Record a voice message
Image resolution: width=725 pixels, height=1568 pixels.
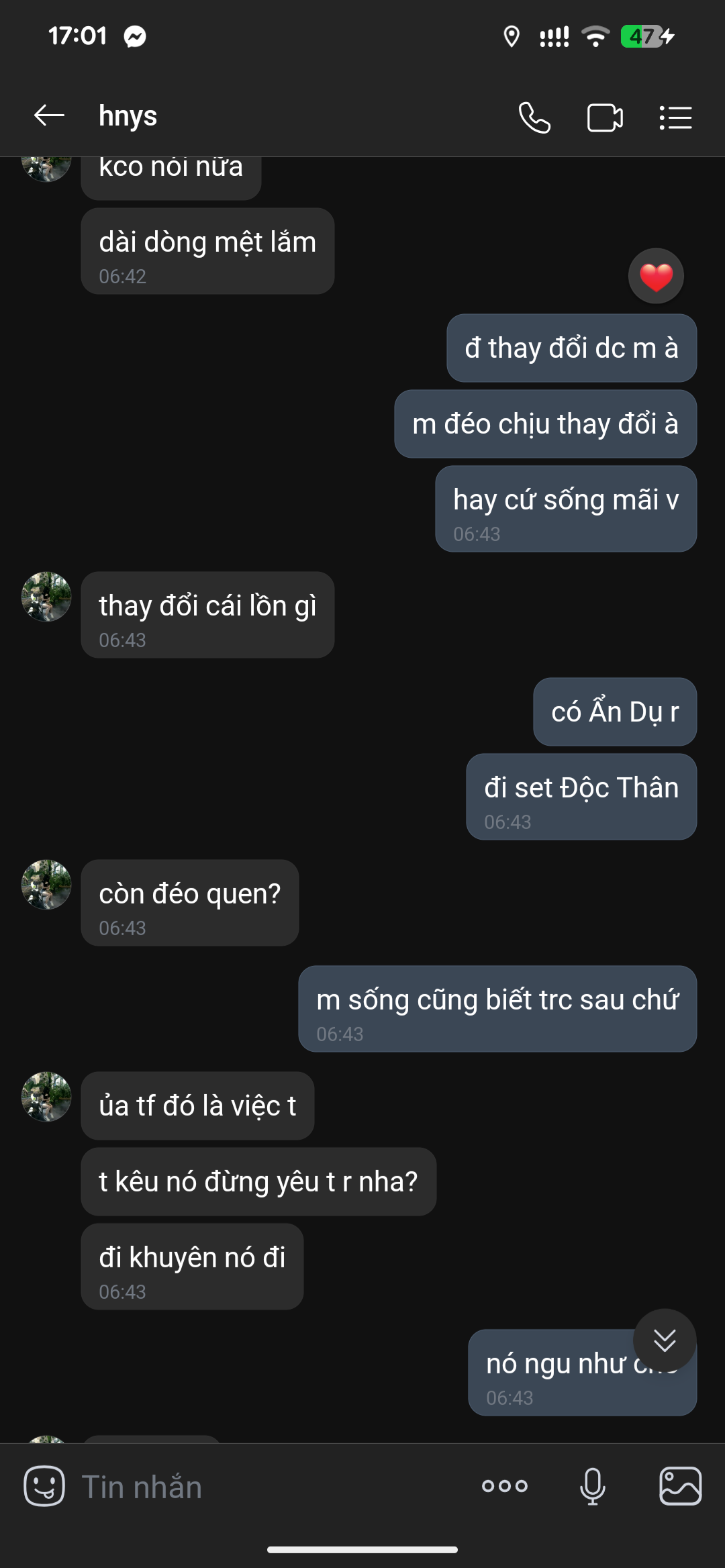tap(593, 1486)
